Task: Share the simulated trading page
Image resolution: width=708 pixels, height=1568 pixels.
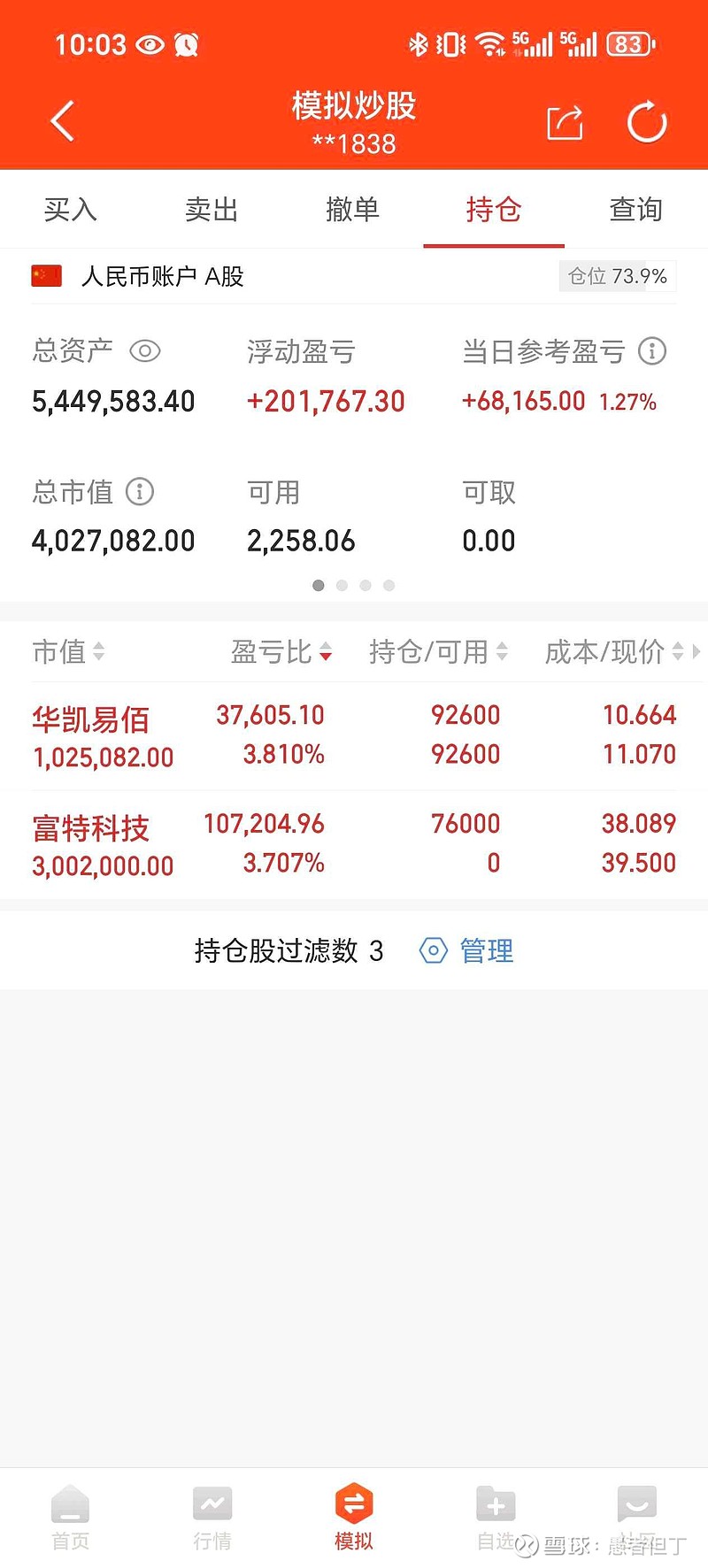Action: (565, 122)
